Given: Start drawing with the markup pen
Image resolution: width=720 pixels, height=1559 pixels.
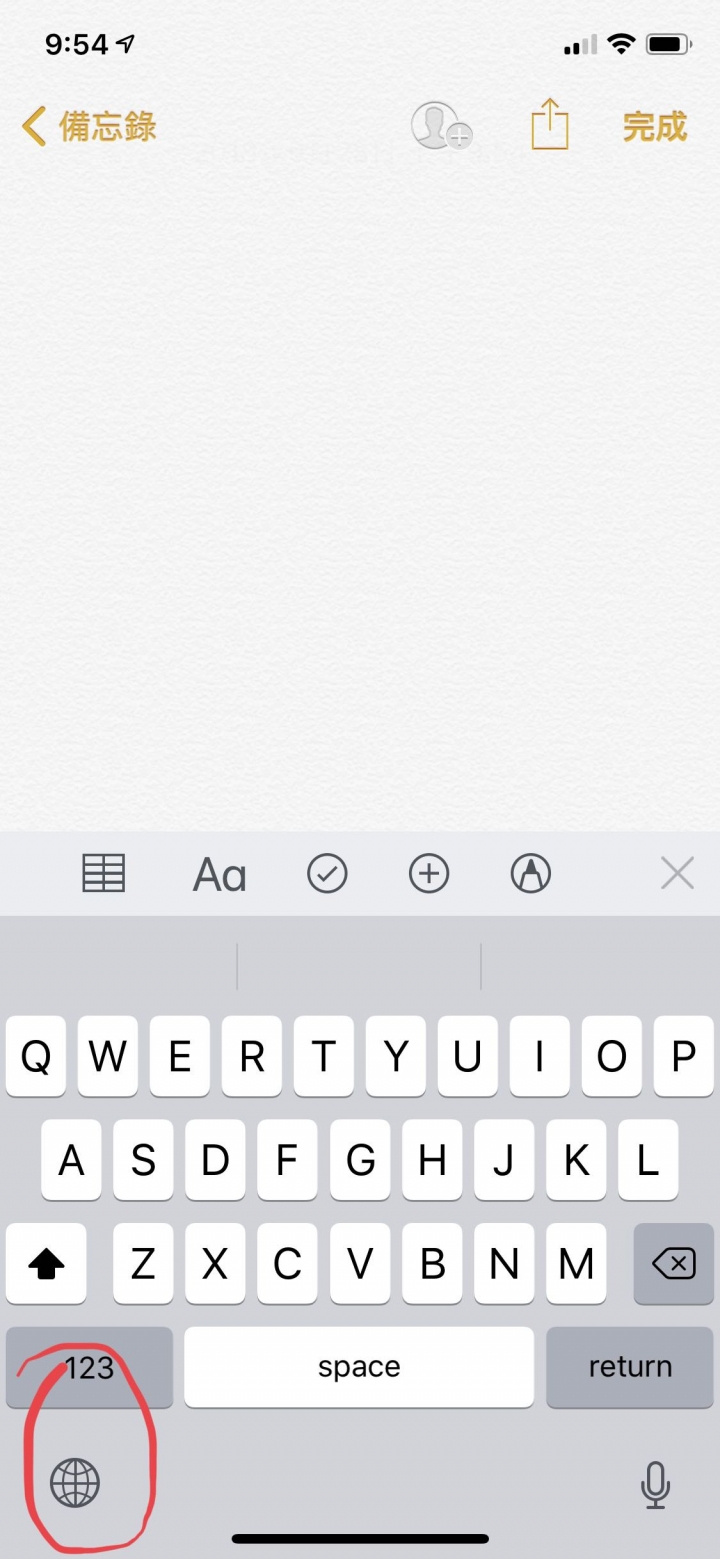Looking at the screenshot, I should coord(531,874).
